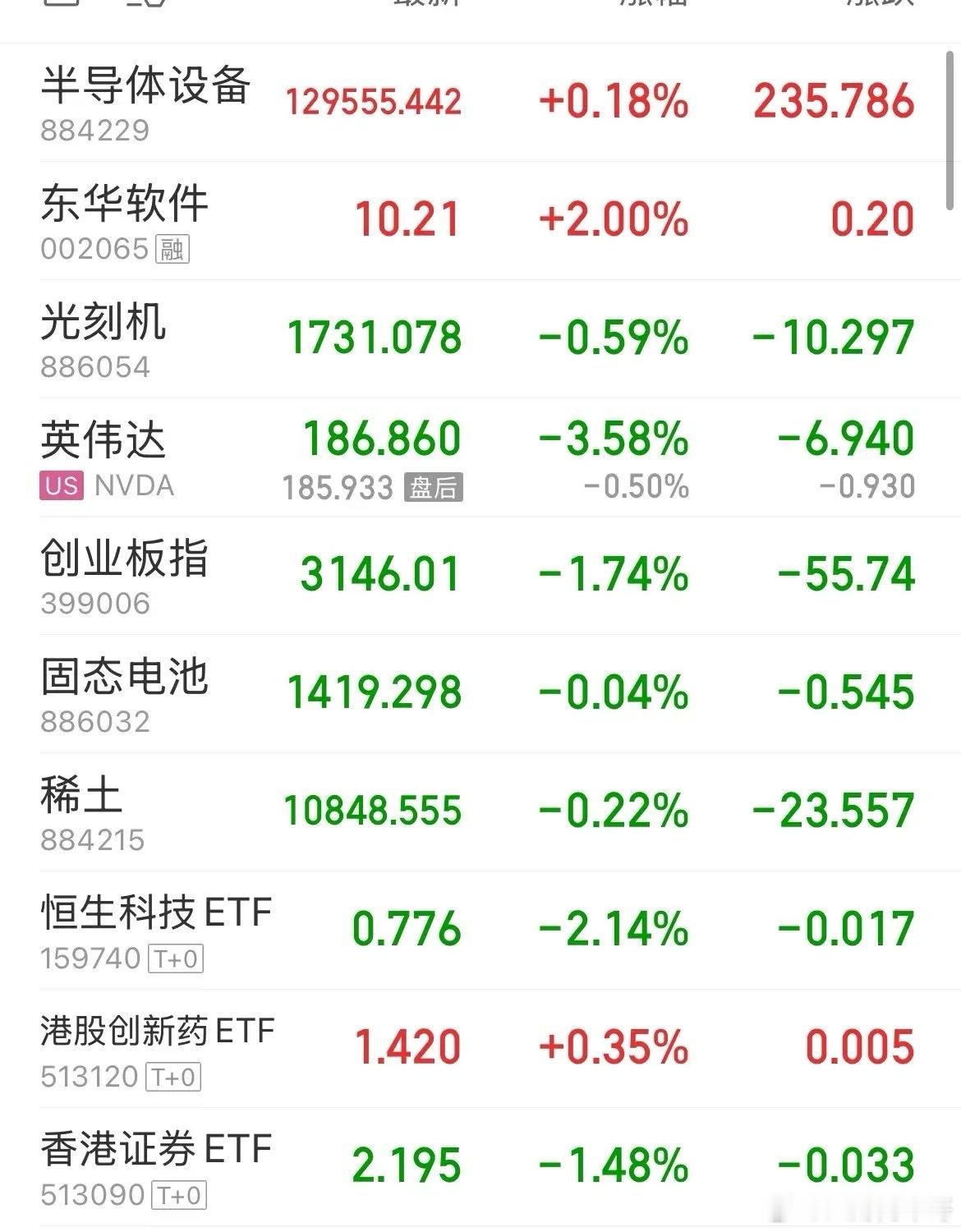Tap the price 1.420 of 港股创新药ETF
The image size is (961, 1232).
tap(408, 1045)
